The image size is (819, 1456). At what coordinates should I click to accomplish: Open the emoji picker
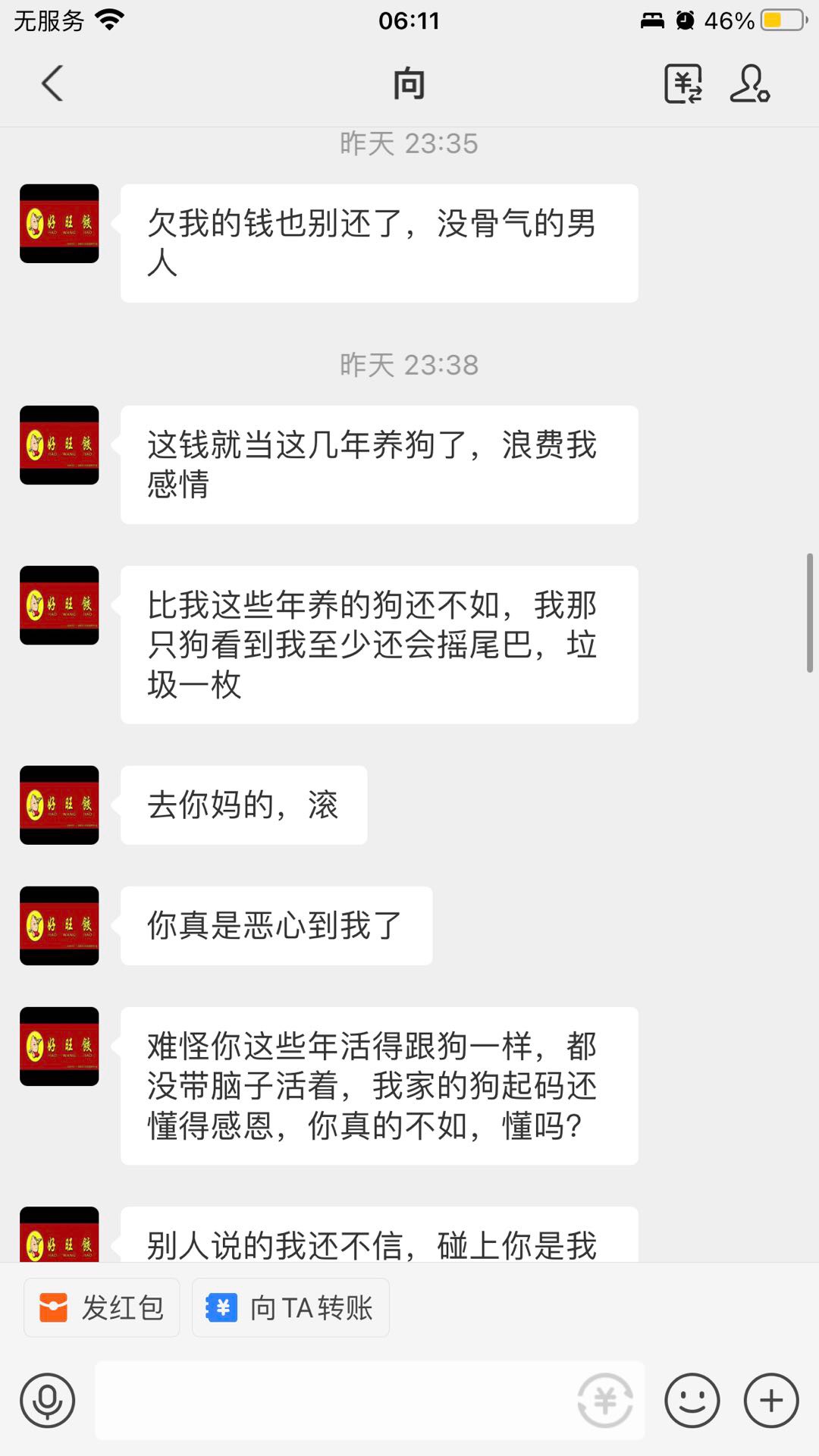(x=692, y=1400)
